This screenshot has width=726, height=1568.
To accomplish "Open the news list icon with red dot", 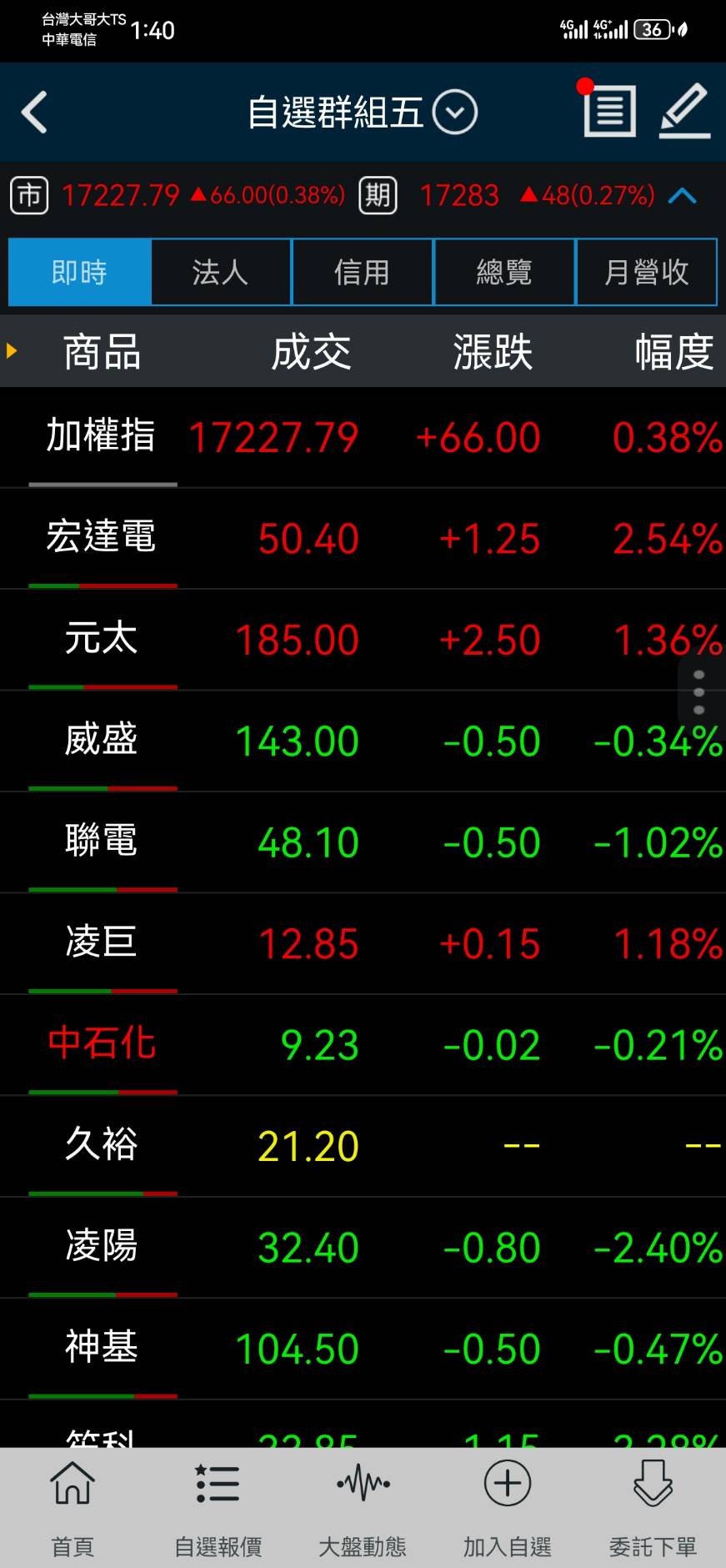I will click(x=608, y=110).
